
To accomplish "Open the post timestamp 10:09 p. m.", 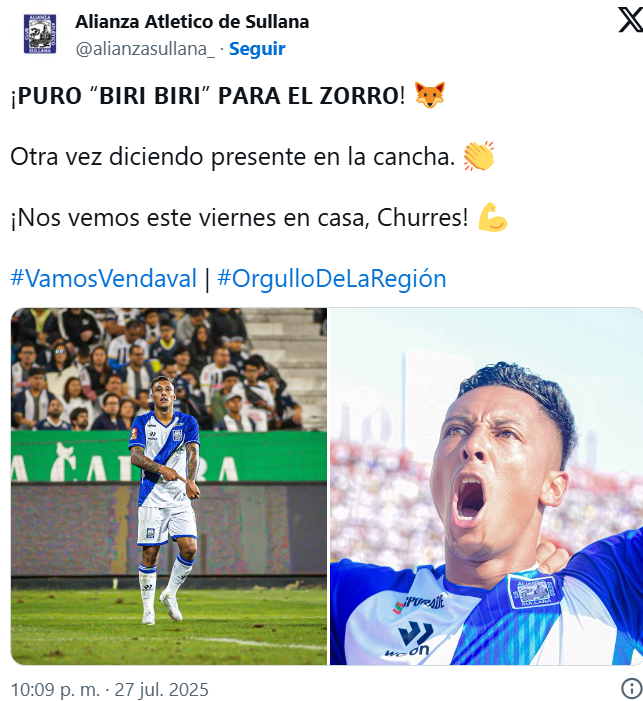I will coord(54,689).
